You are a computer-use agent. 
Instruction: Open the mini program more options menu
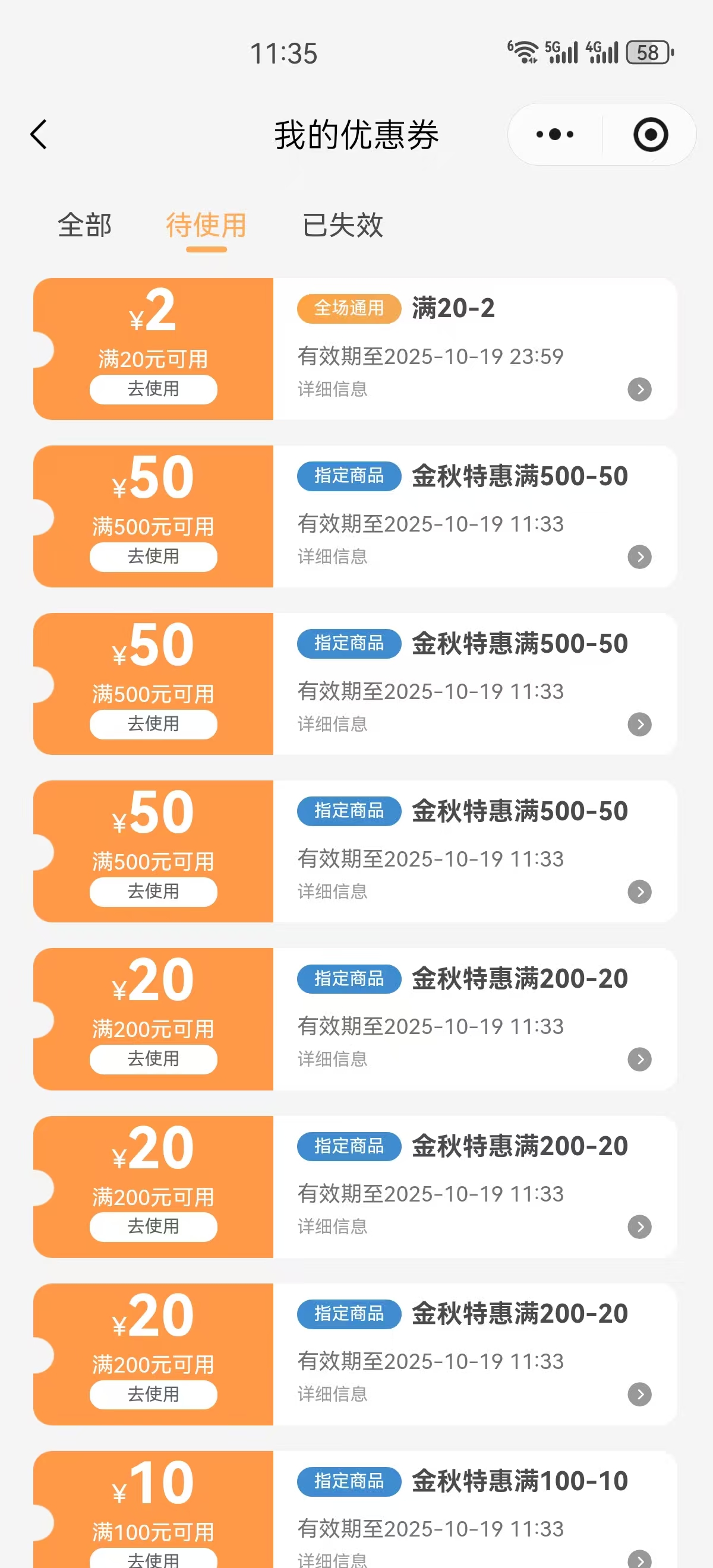point(555,134)
